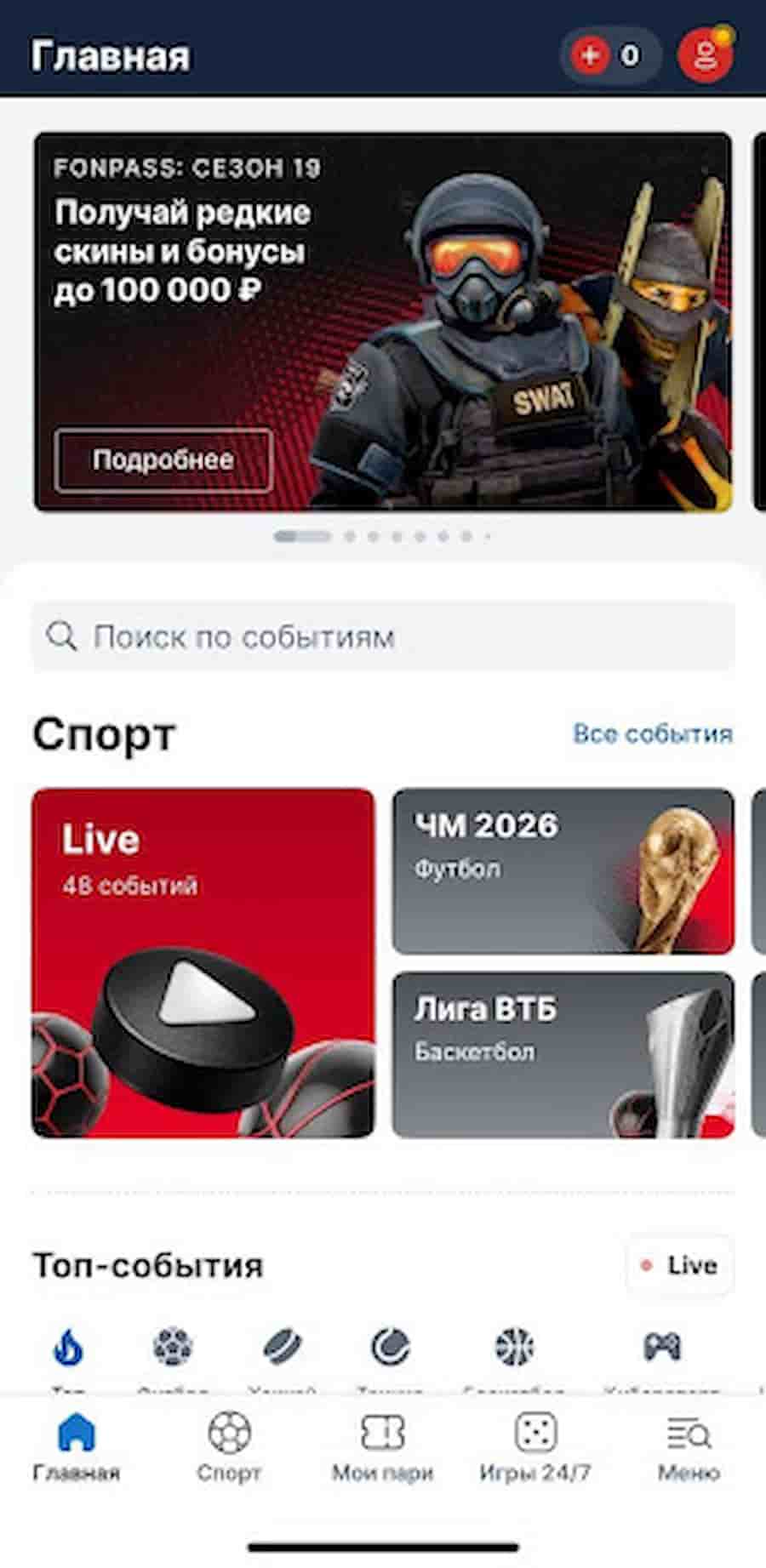Go to the Главная tab
This screenshot has width=766, height=1568.
pyautogui.click(x=77, y=1448)
